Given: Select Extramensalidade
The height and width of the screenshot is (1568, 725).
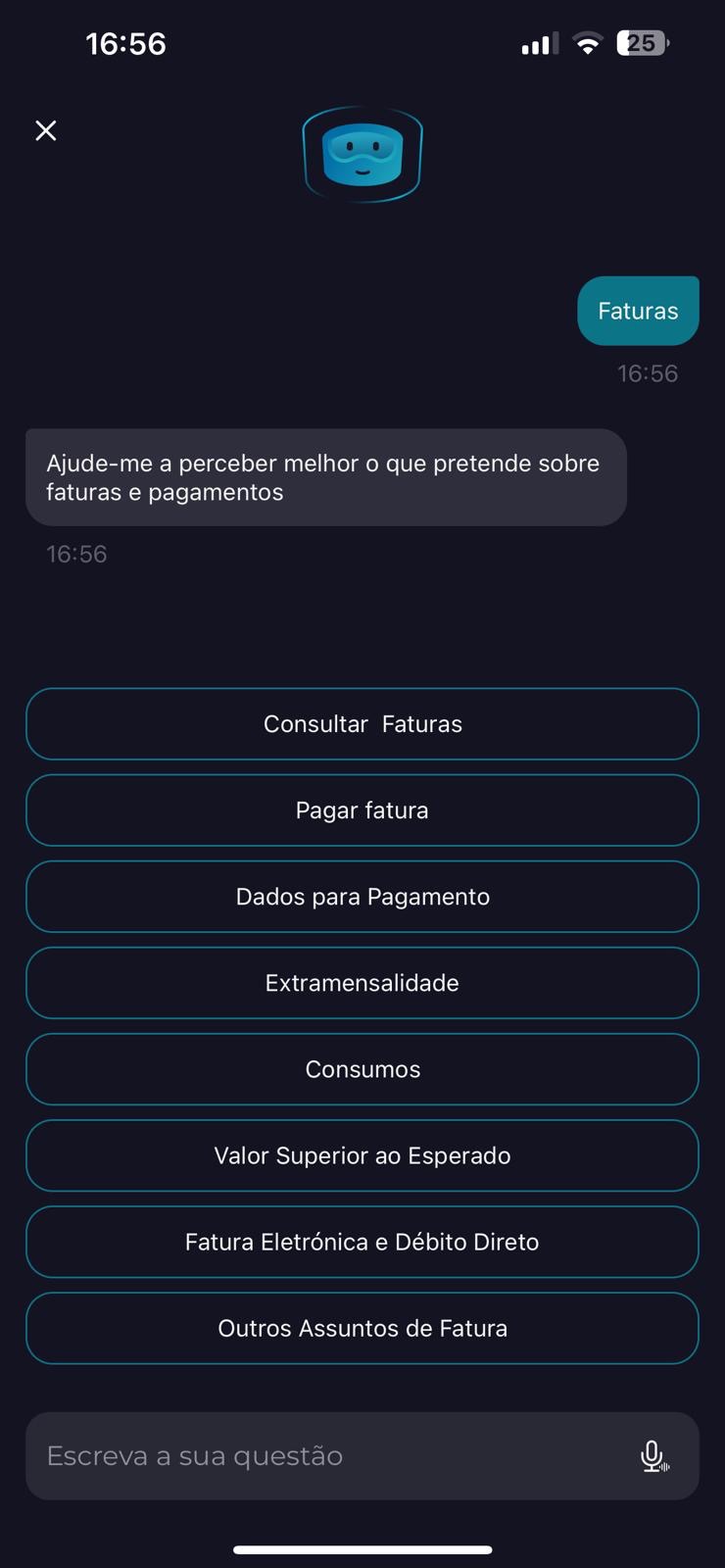Looking at the screenshot, I should click(x=362, y=983).
